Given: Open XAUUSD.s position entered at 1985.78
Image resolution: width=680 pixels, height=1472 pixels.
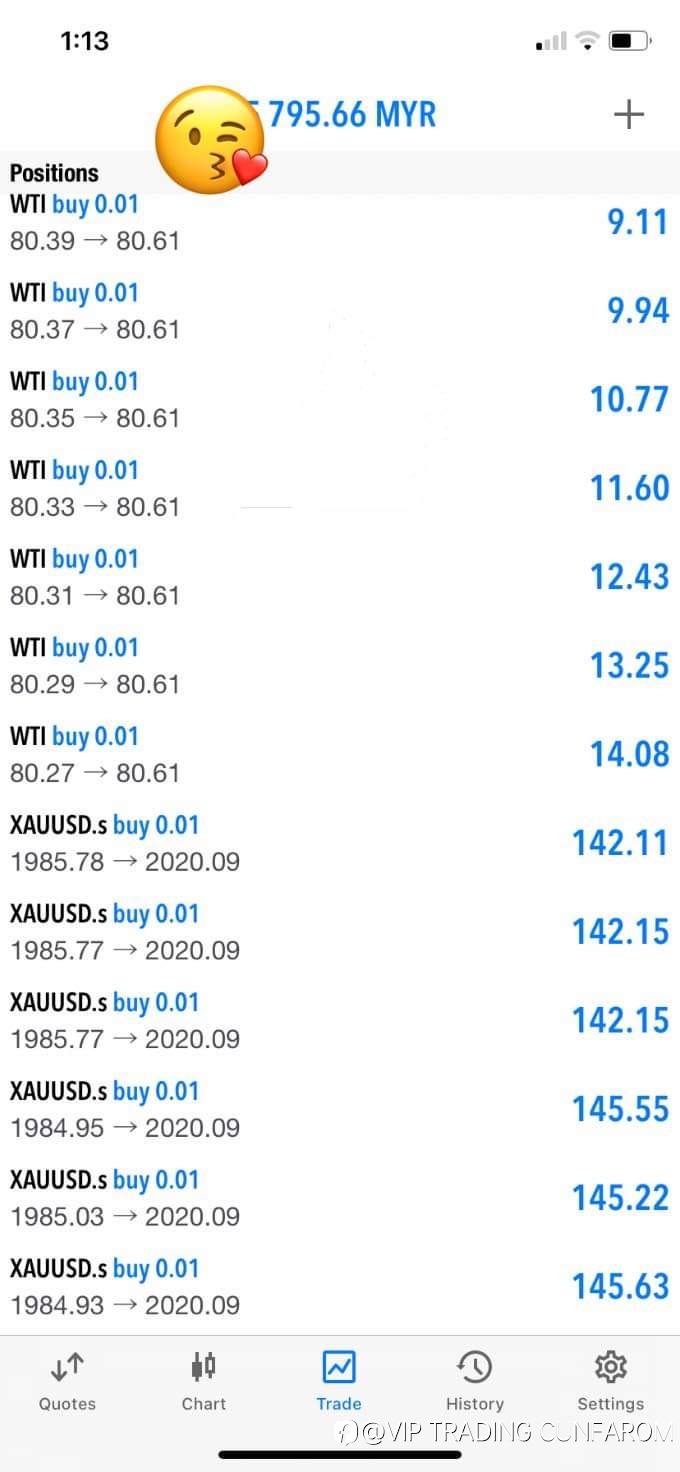Looking at the screenshot, I should pos(340,843).
